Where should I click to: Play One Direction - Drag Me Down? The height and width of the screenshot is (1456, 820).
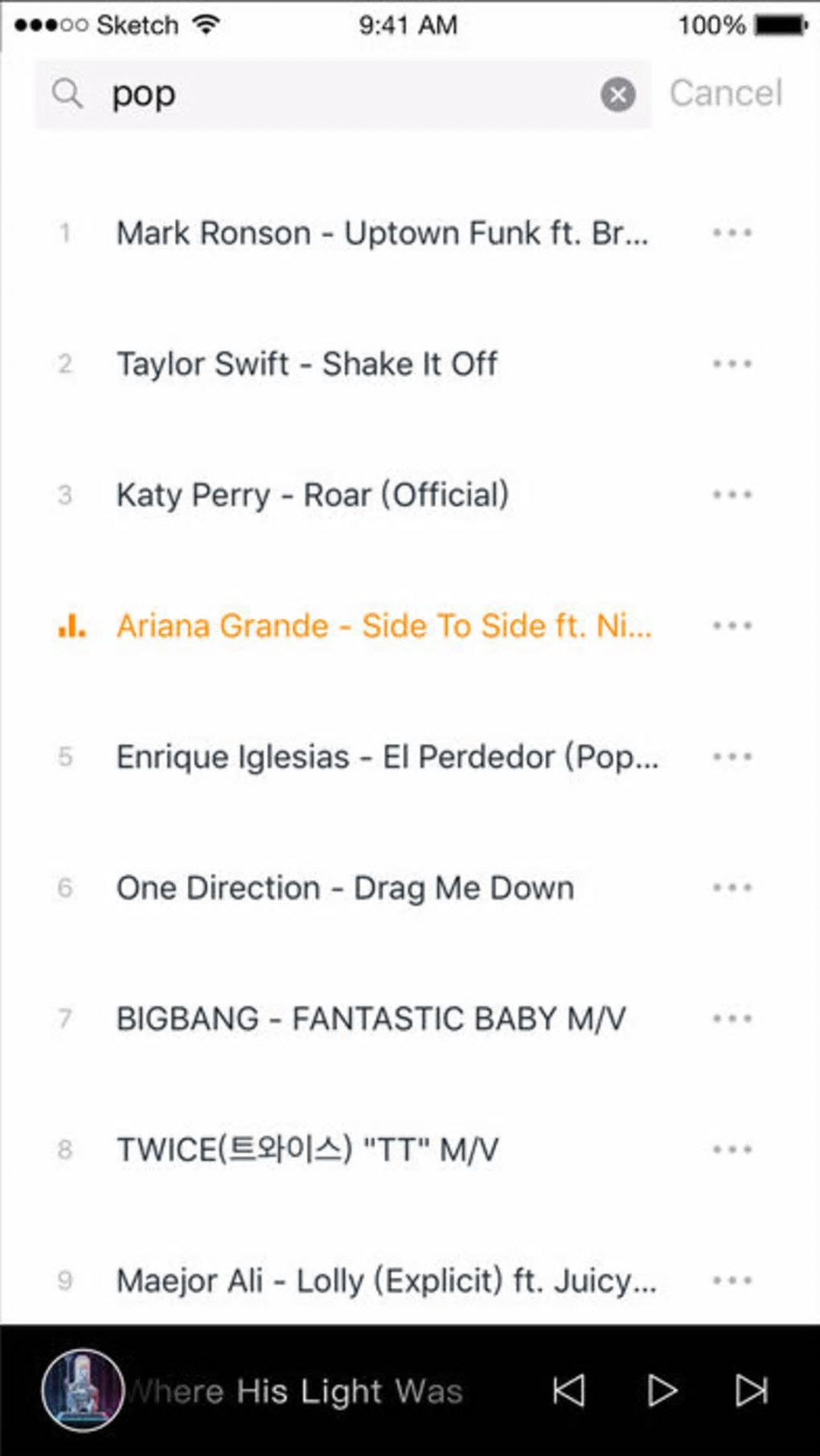click(x=345, y=888)
